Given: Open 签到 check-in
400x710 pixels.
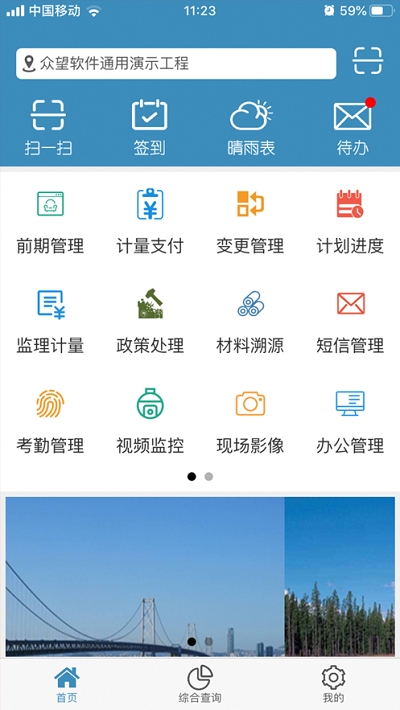Looking at the screenshot, I should (x=149, y=128).
